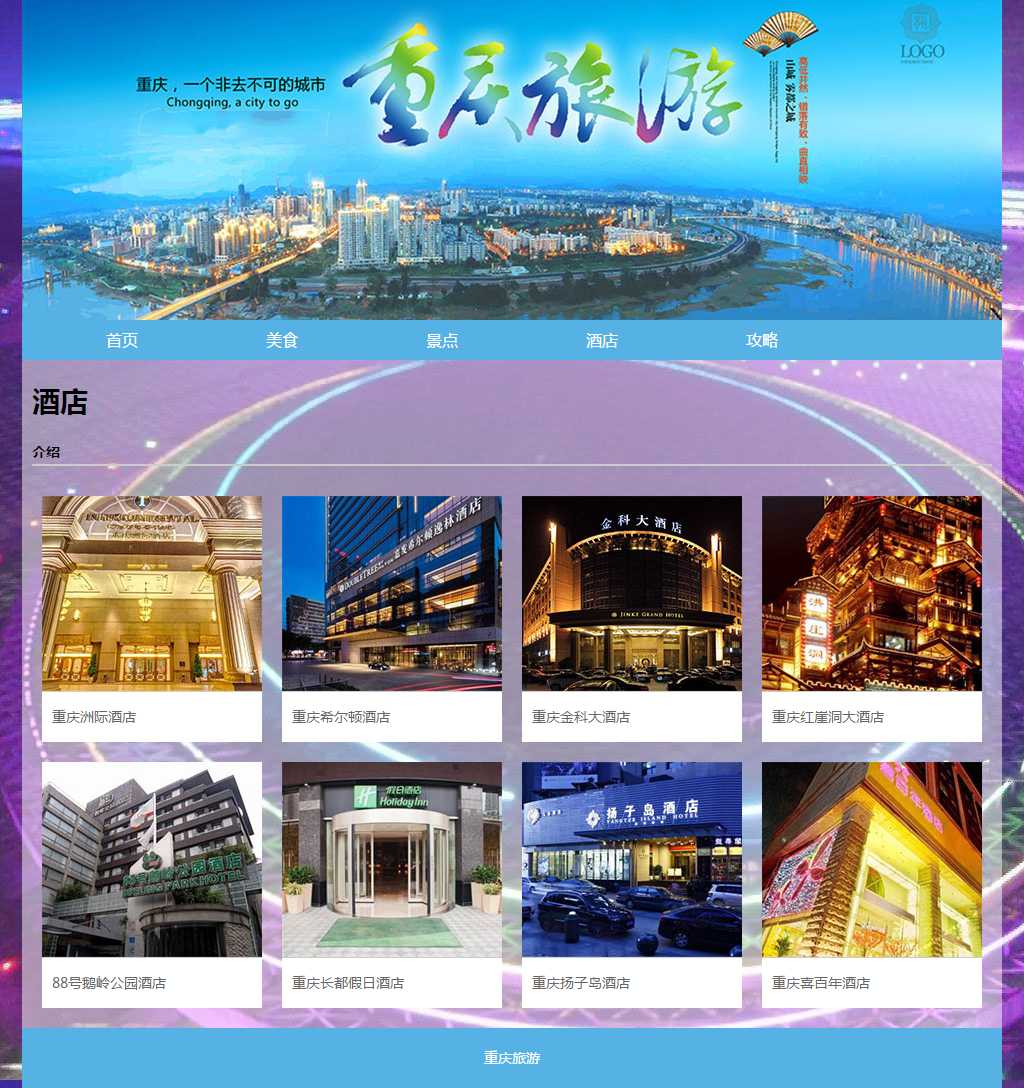The image size is (1024, 1088).
Task: Open the 重庆金科大酒店 card
Action: [x=632, y=618]
